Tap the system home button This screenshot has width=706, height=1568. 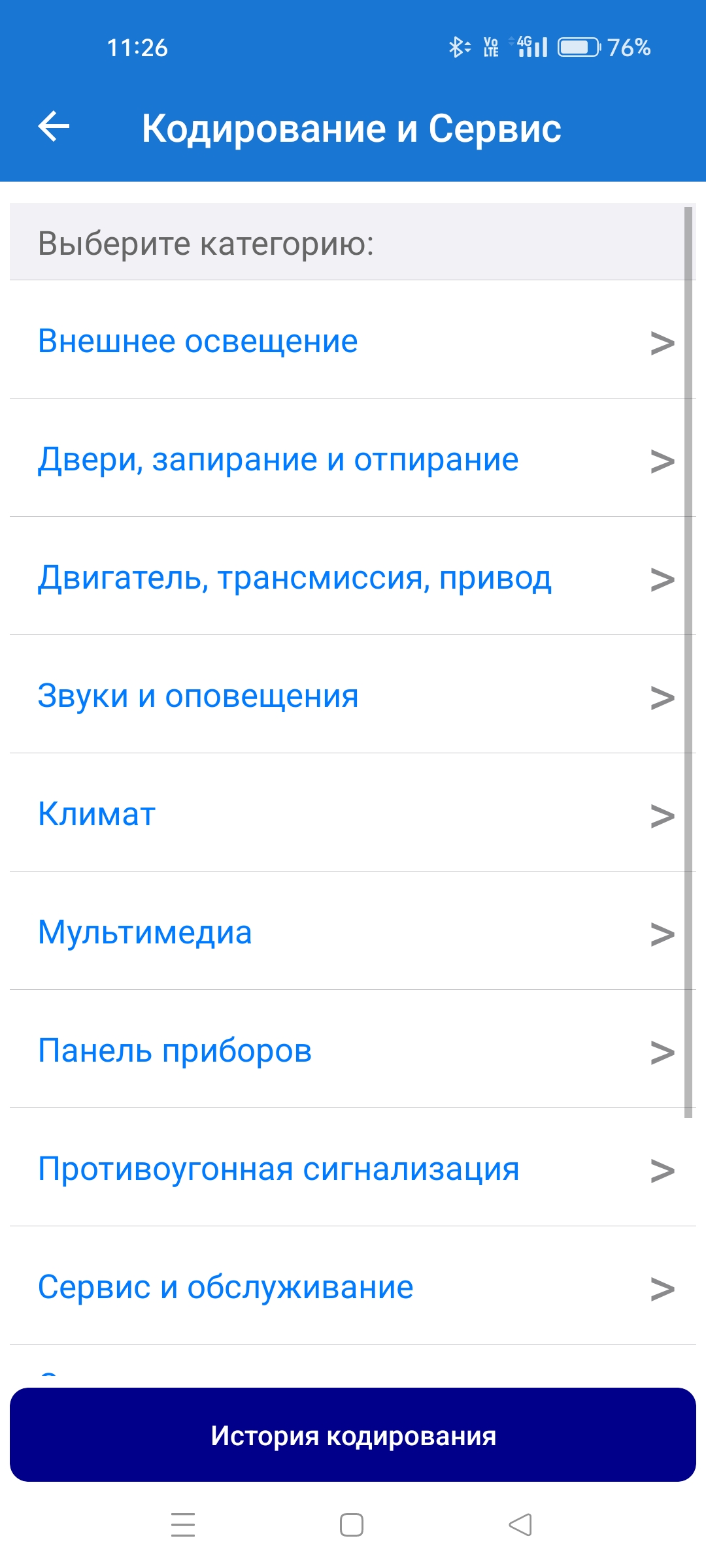352,1525
